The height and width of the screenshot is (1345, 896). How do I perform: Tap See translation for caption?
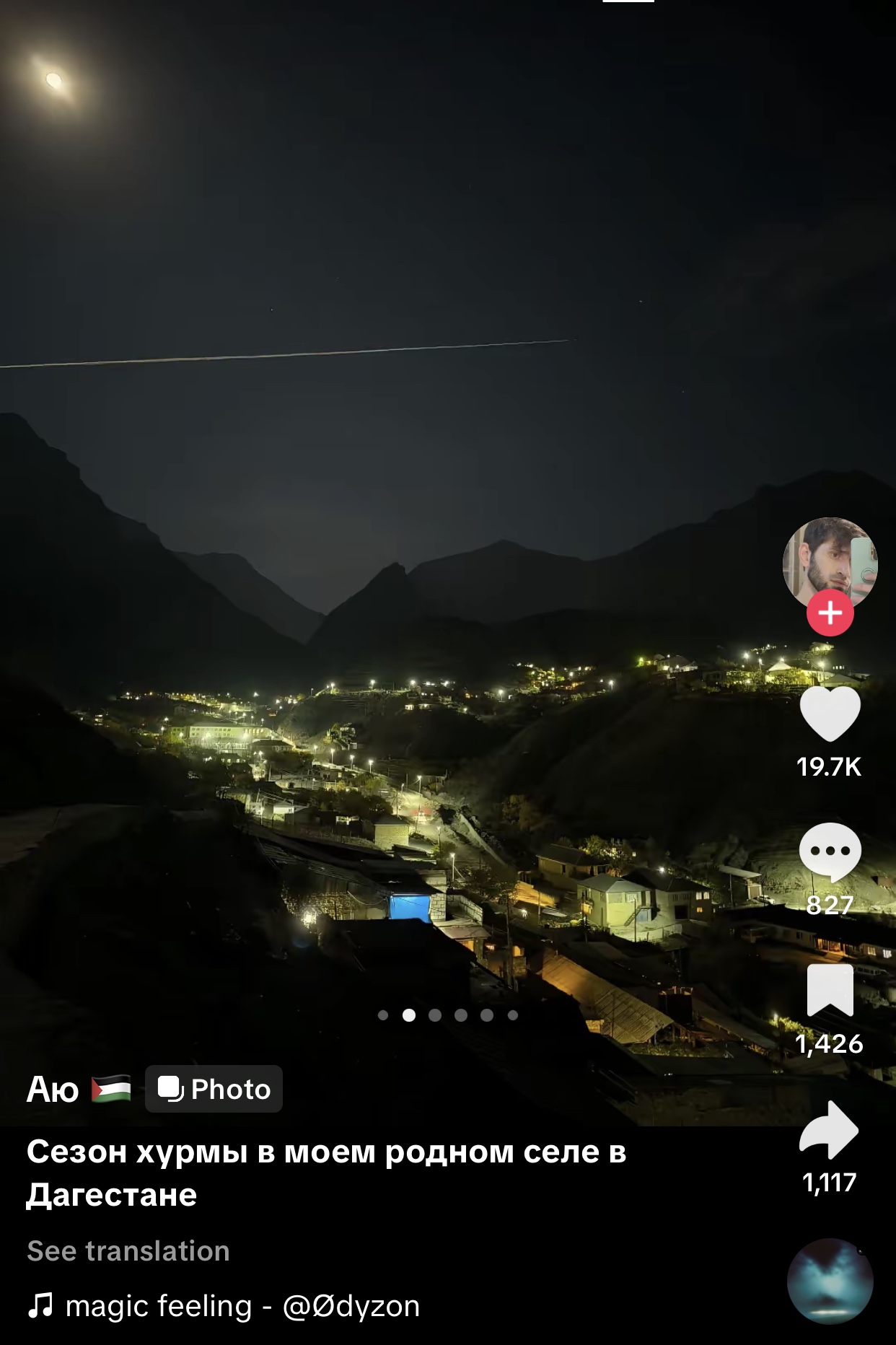click(x=128, y=1251)
